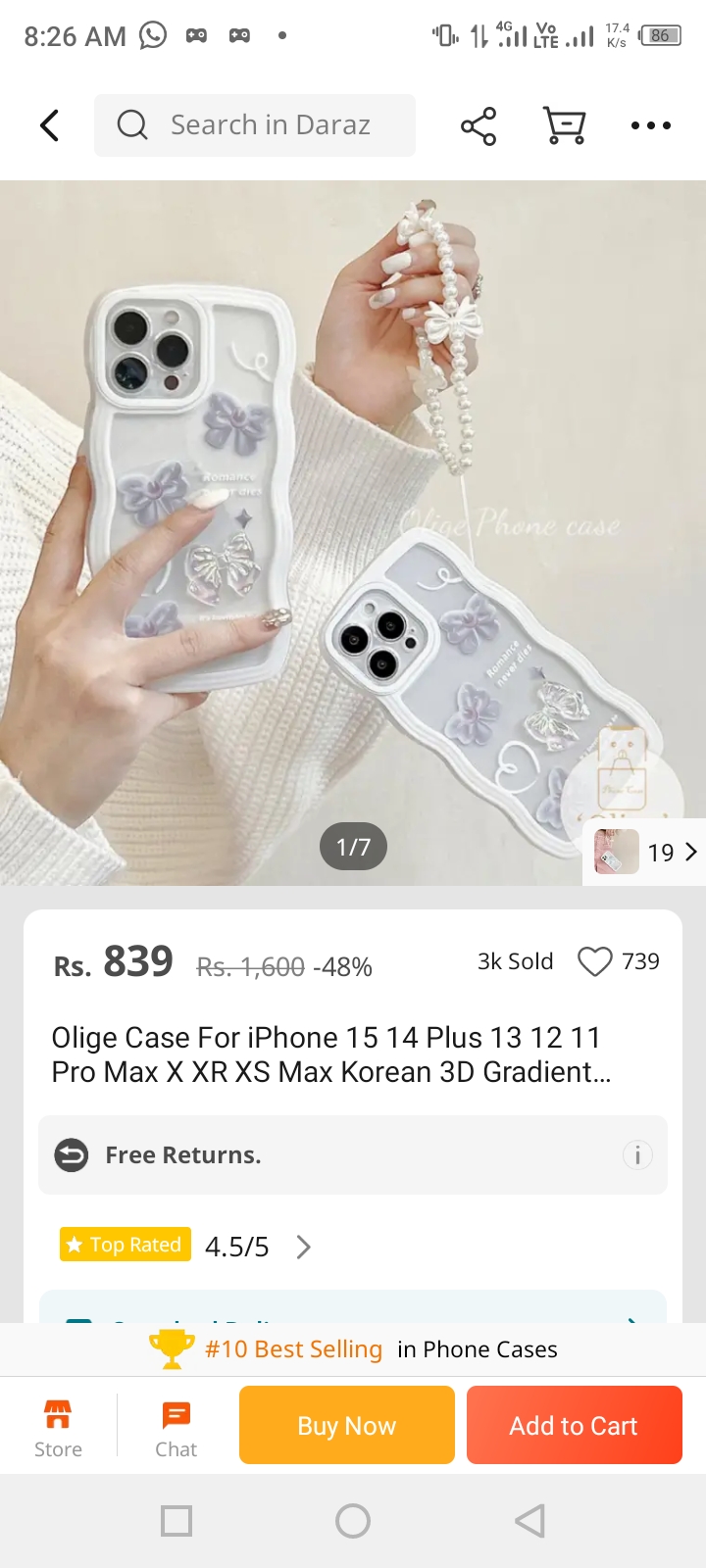Start a Chat with the seller
This screenshot has width=706, height=1568.
click(x=176, y=1429)
